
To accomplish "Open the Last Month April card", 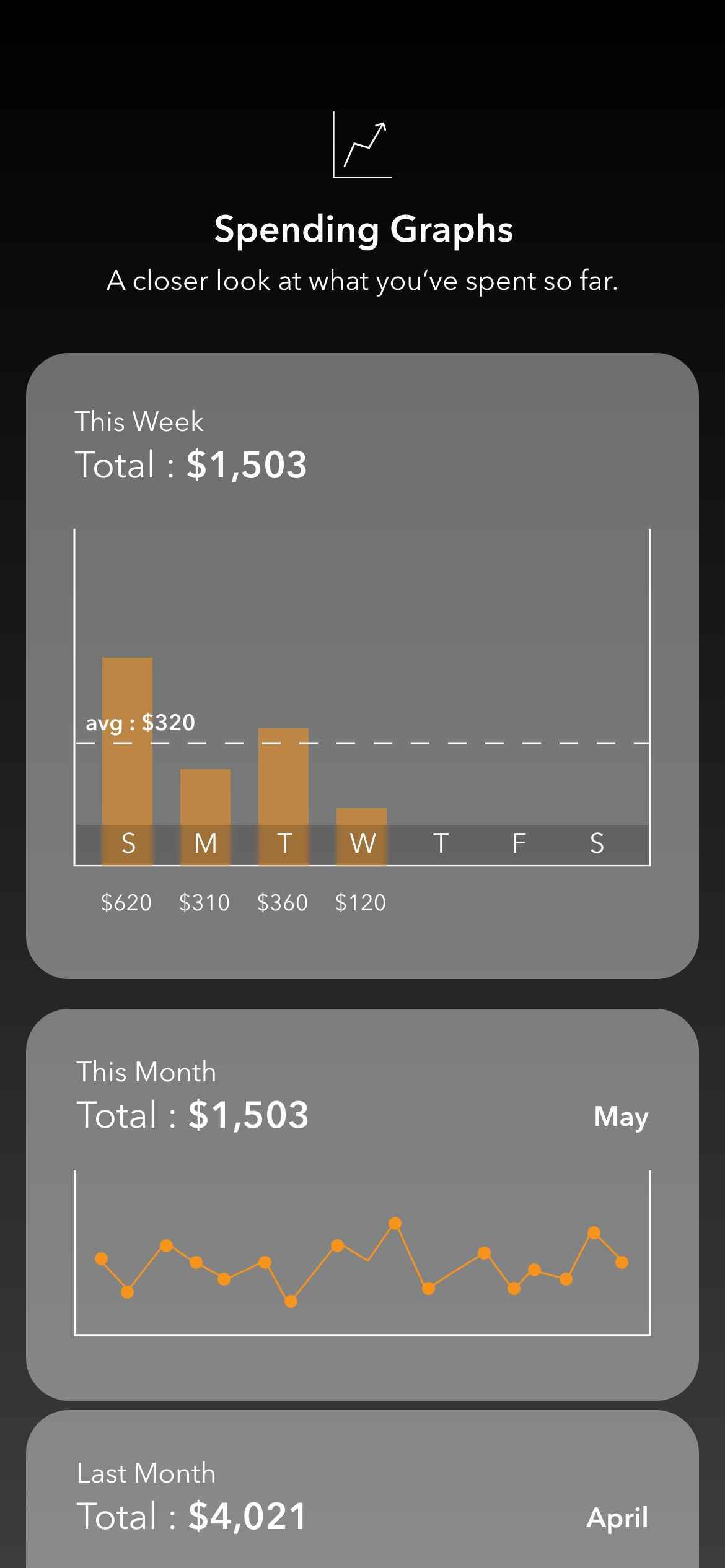I will click(x=362, y=1489).
